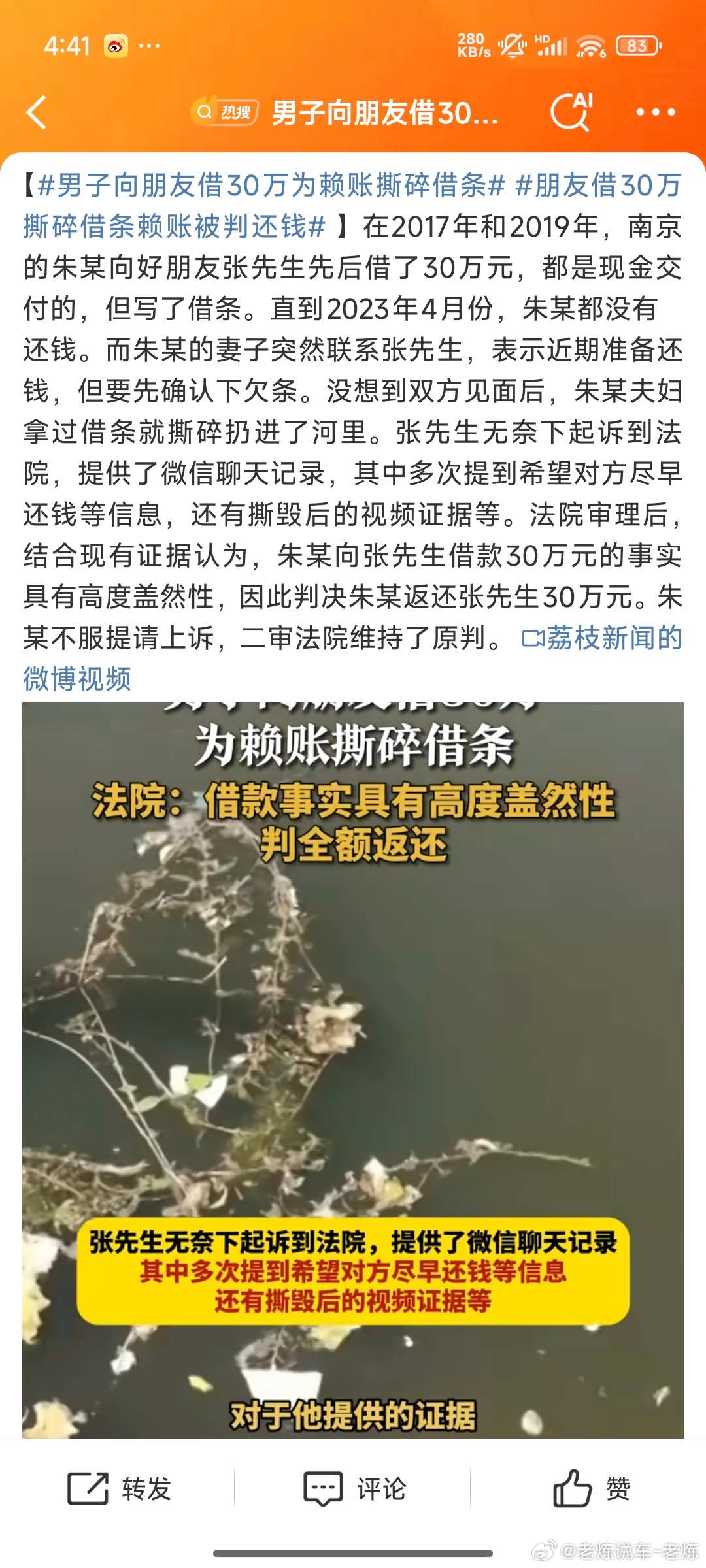The width and height of the screenshot is (706, 1568).
Task: Play the video about 为赖账撕碎借条
Action: (353, 1070)
